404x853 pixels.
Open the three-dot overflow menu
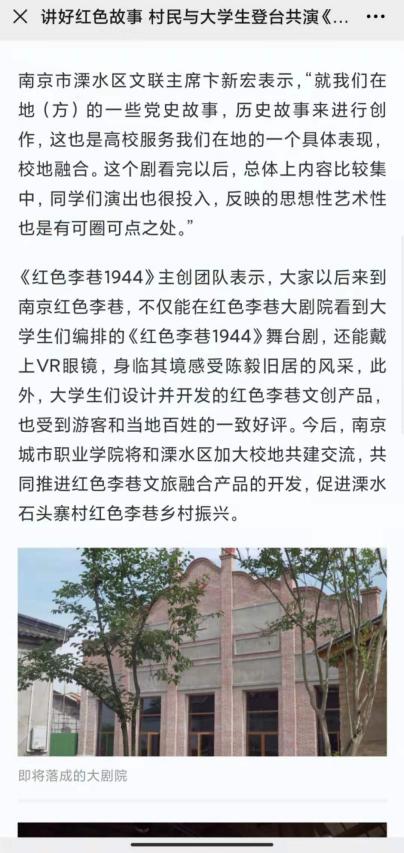tap(375, 17)
